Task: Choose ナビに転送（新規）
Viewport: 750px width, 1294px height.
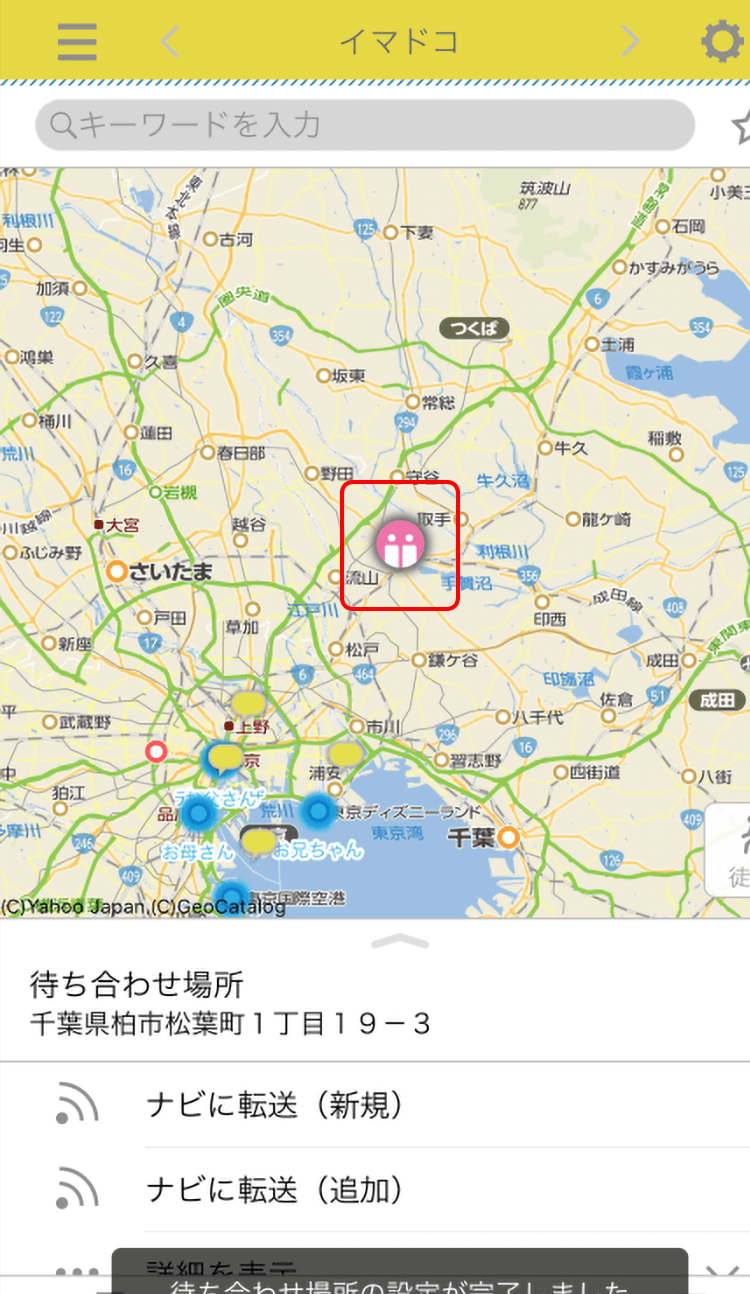Action: tap(275, 1105)
